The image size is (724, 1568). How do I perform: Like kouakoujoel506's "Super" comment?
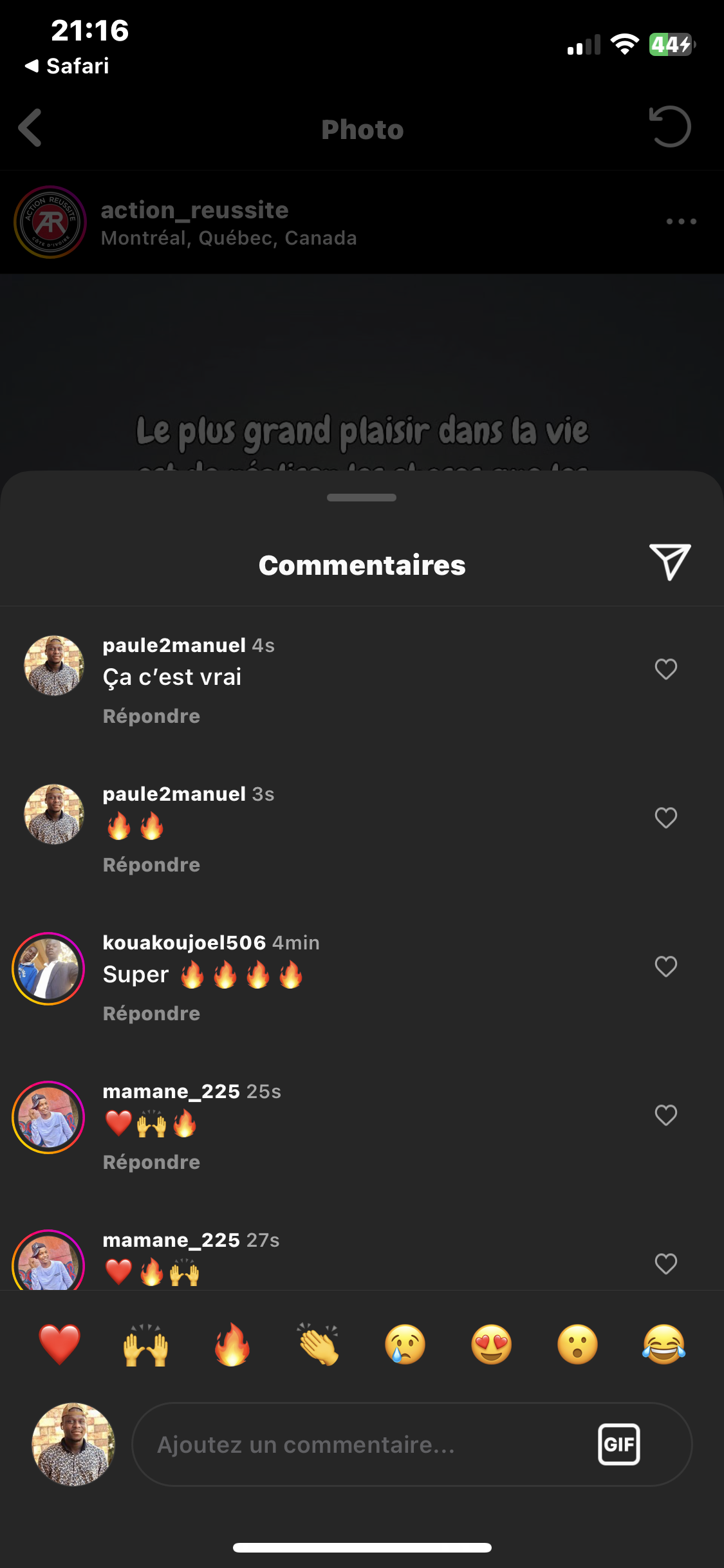tap(665, 967)
